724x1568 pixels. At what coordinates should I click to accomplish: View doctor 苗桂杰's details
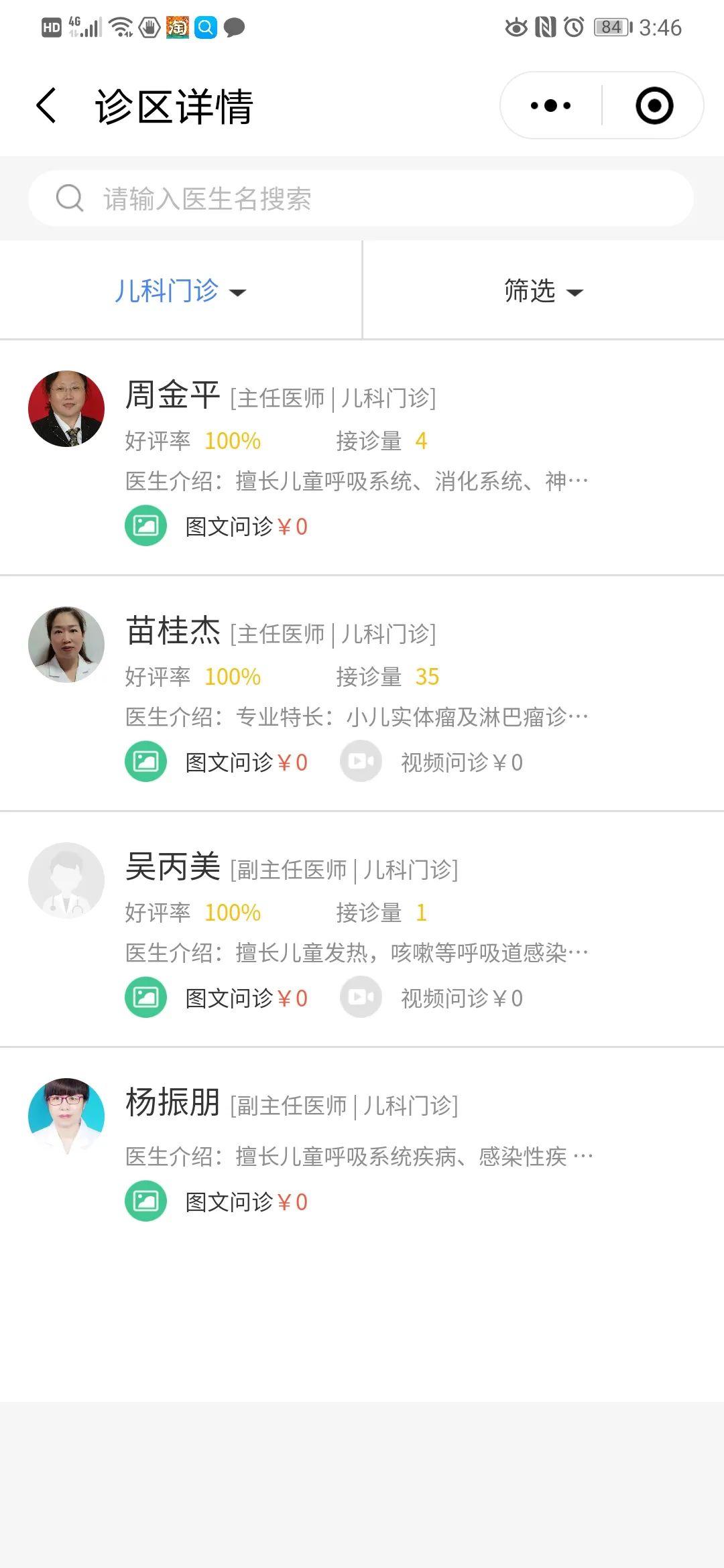pos(172,631)
